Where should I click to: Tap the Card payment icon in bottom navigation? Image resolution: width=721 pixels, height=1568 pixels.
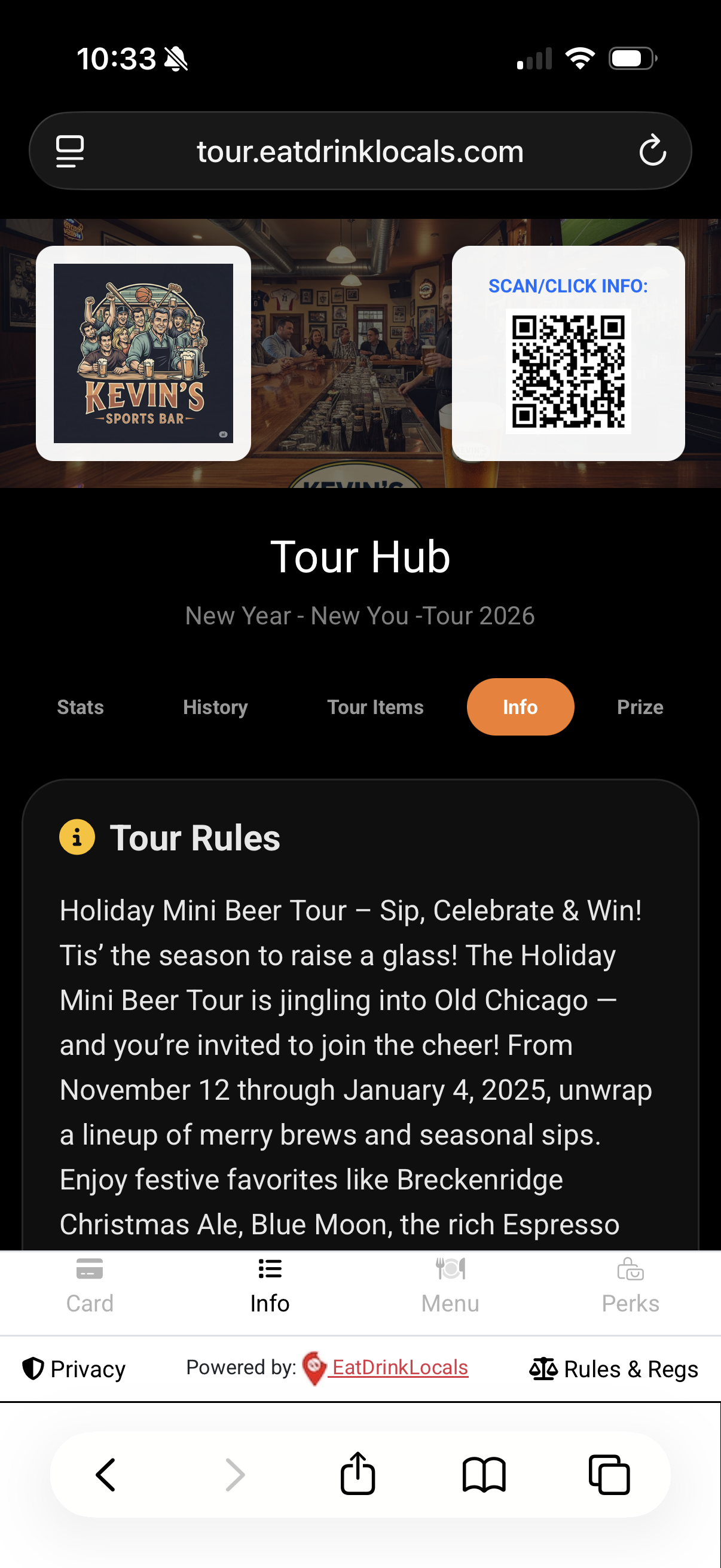[x=89, y=1269]
